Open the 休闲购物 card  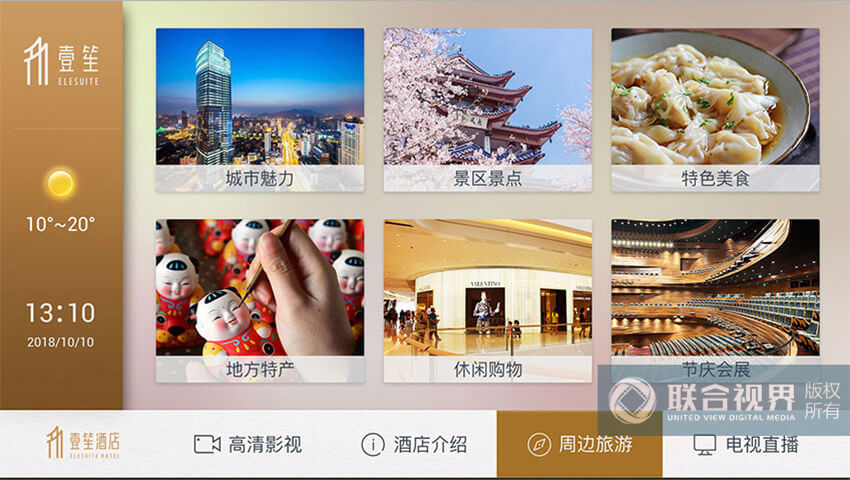point(487,300)
